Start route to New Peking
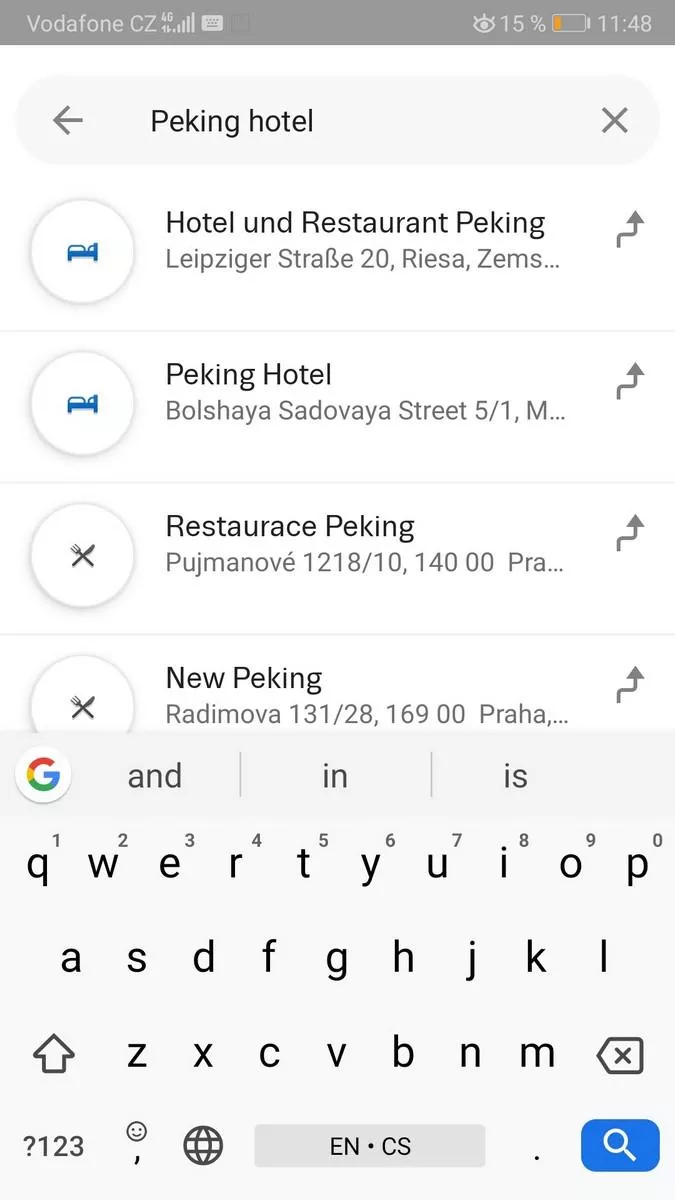The height and width of the screenshot is (1200, 675). [x=629, y=685]
